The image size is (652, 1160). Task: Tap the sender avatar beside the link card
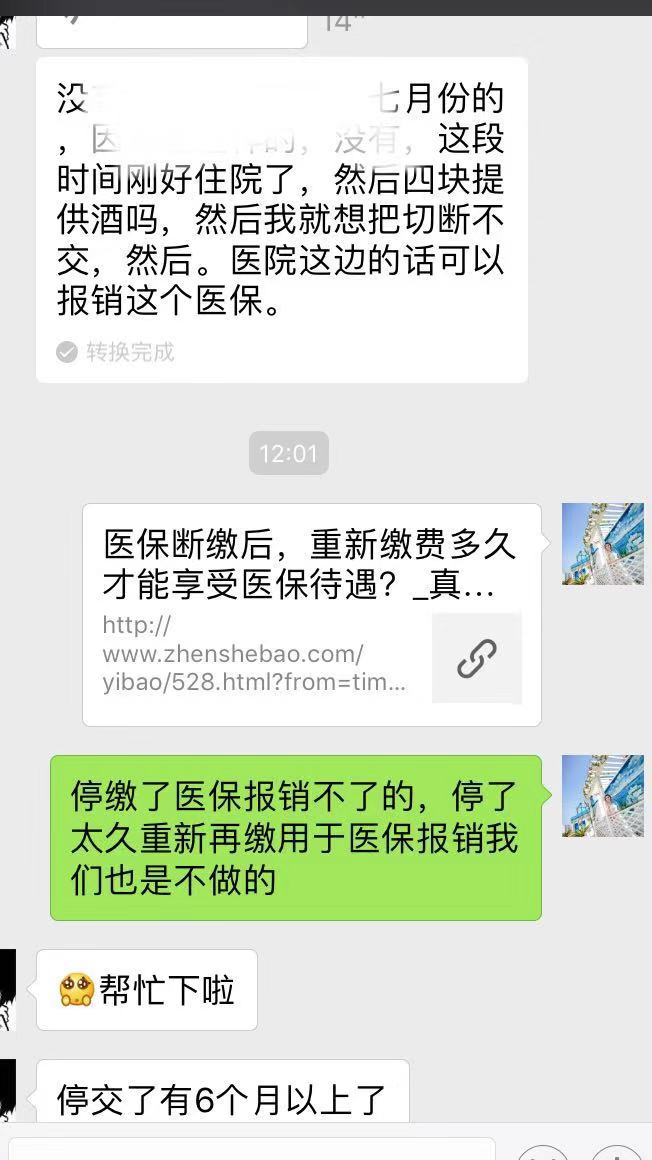(x=602, y=544)
